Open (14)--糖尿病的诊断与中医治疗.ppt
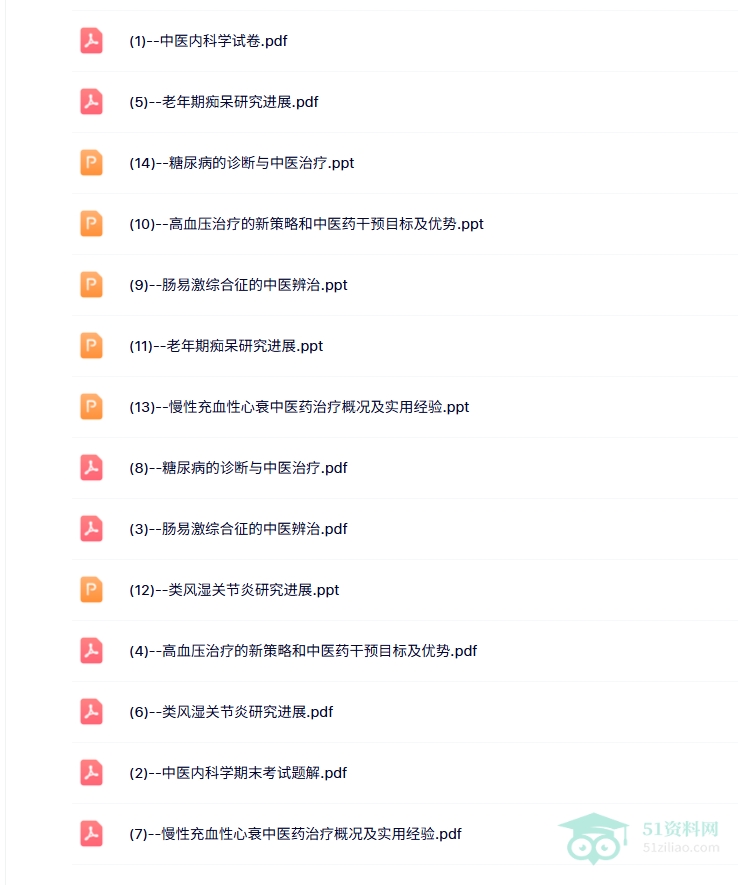This screenshot has height=885, width=738. (x=241, y=163)
